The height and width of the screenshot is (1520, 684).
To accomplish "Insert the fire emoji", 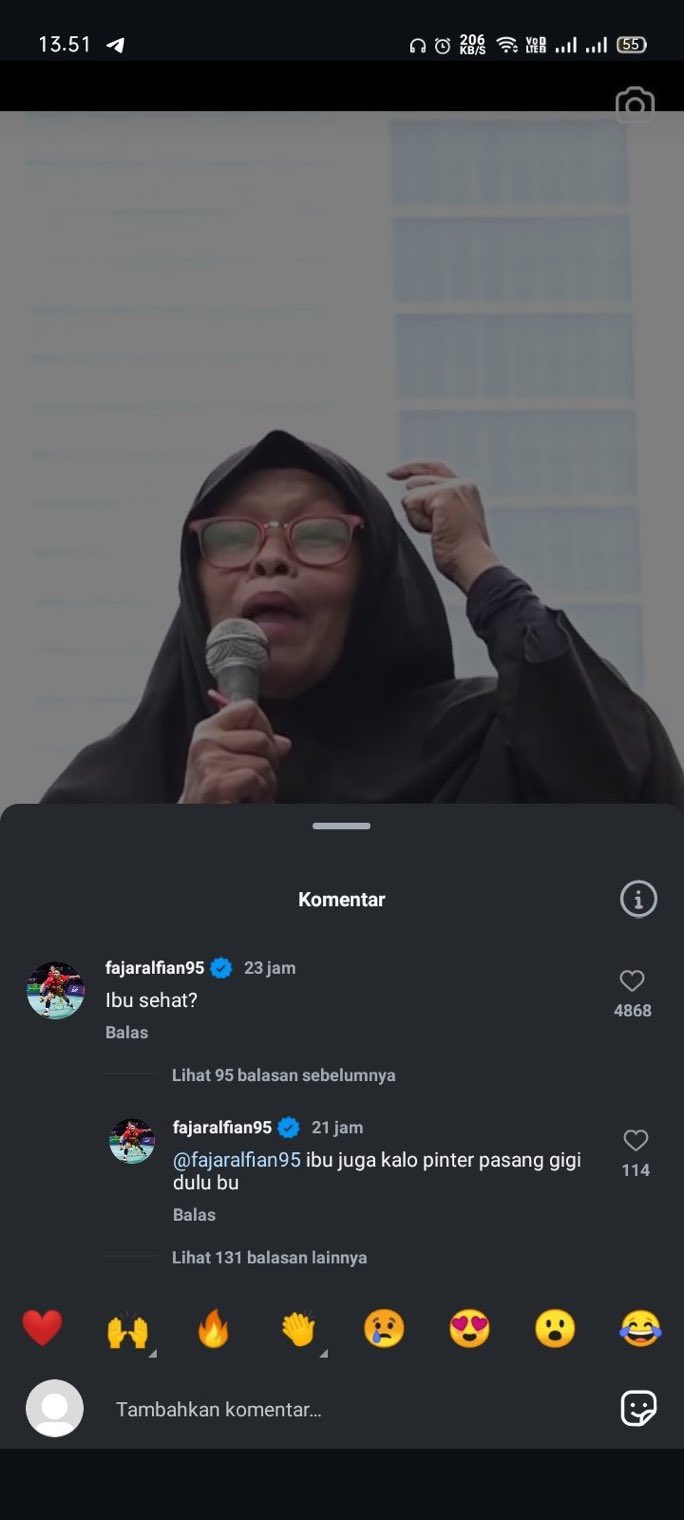I will point(213,1329).
